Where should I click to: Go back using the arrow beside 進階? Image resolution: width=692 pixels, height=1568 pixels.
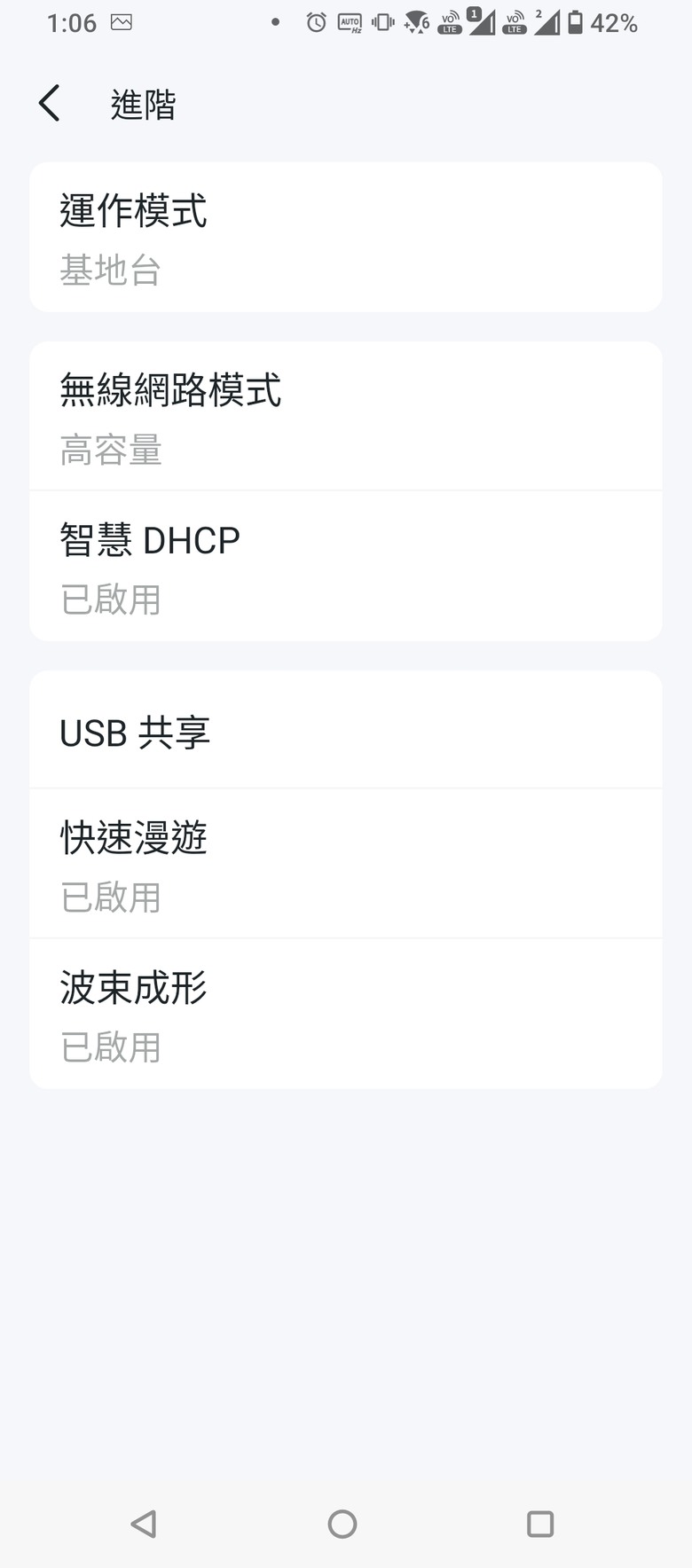click(50, 104)
